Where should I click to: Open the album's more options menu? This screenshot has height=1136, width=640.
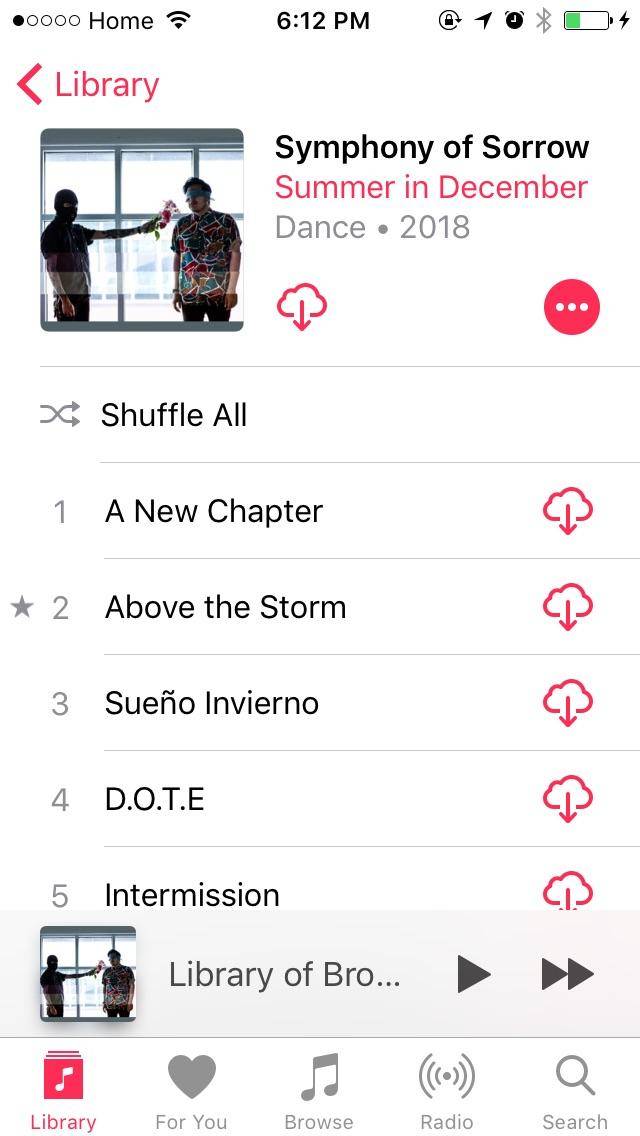click(x=572, y=307)
